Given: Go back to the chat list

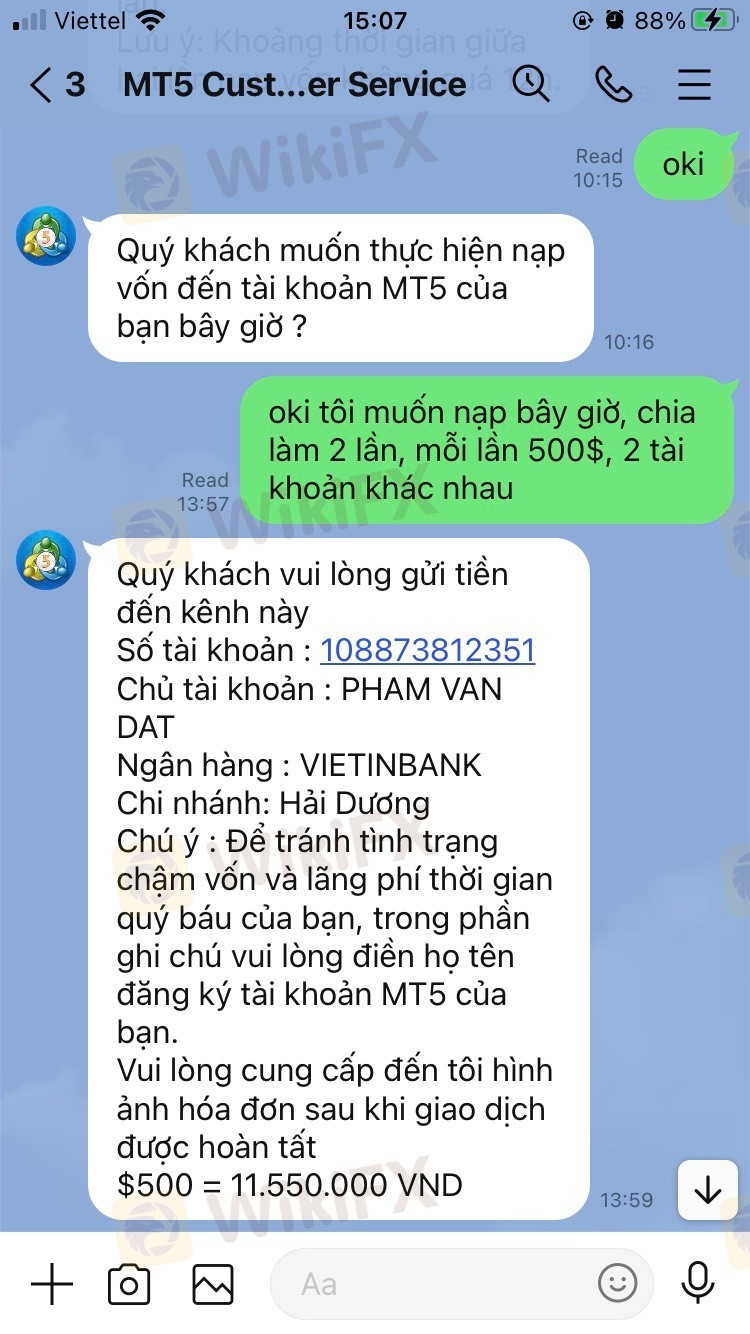Looking at the screenshot, I should pyautogui.click(x=42, y=85).
